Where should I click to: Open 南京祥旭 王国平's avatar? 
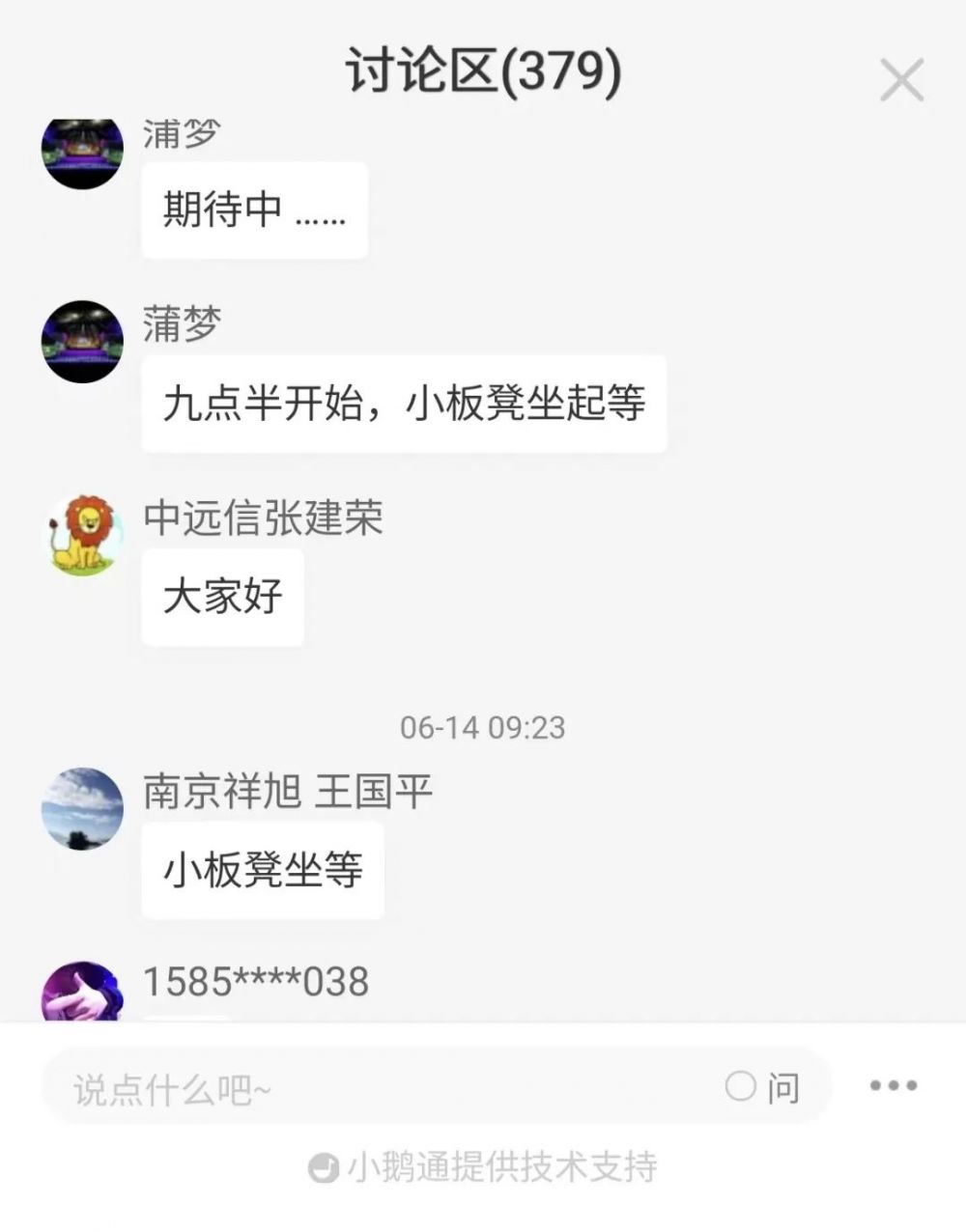[x=82, y=808]
